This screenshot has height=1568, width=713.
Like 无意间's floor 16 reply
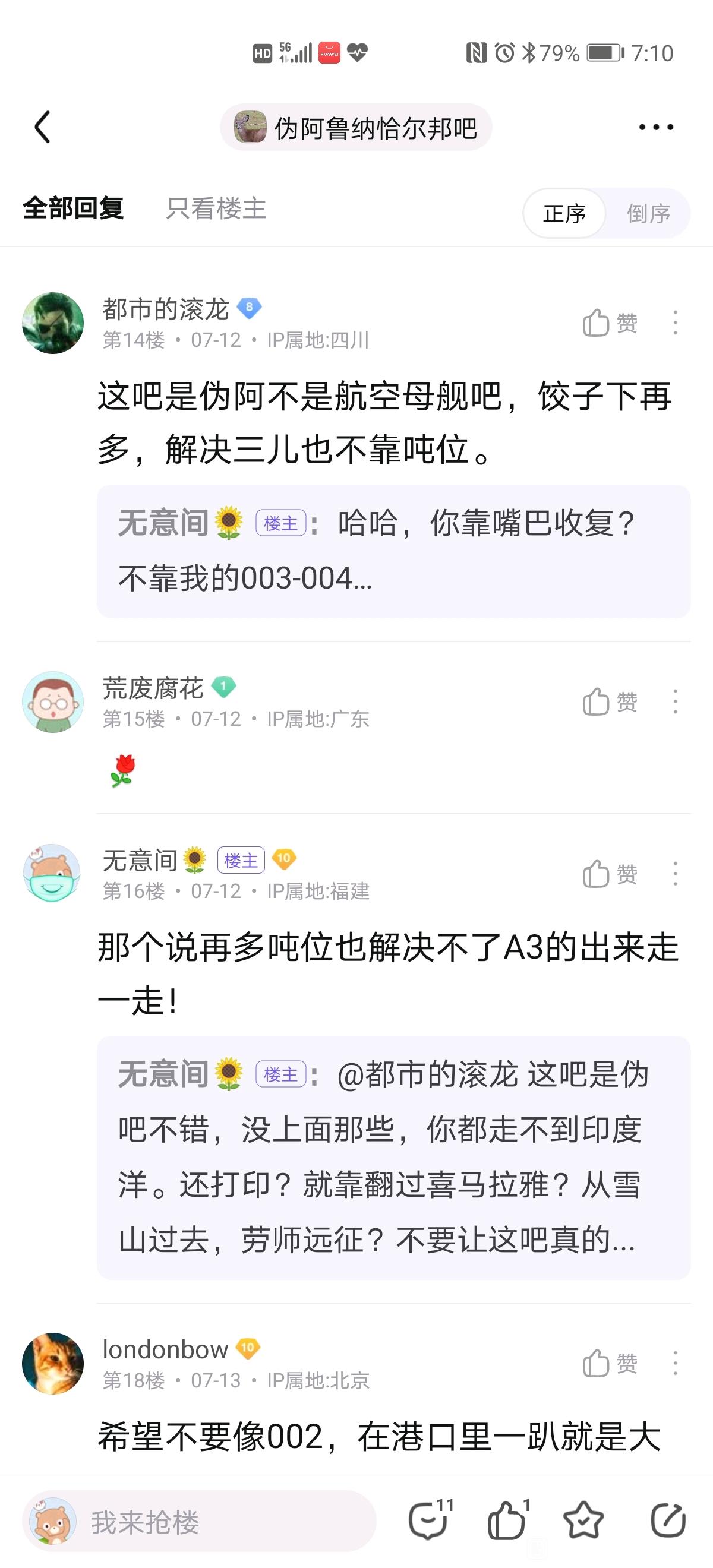[610, 874]
